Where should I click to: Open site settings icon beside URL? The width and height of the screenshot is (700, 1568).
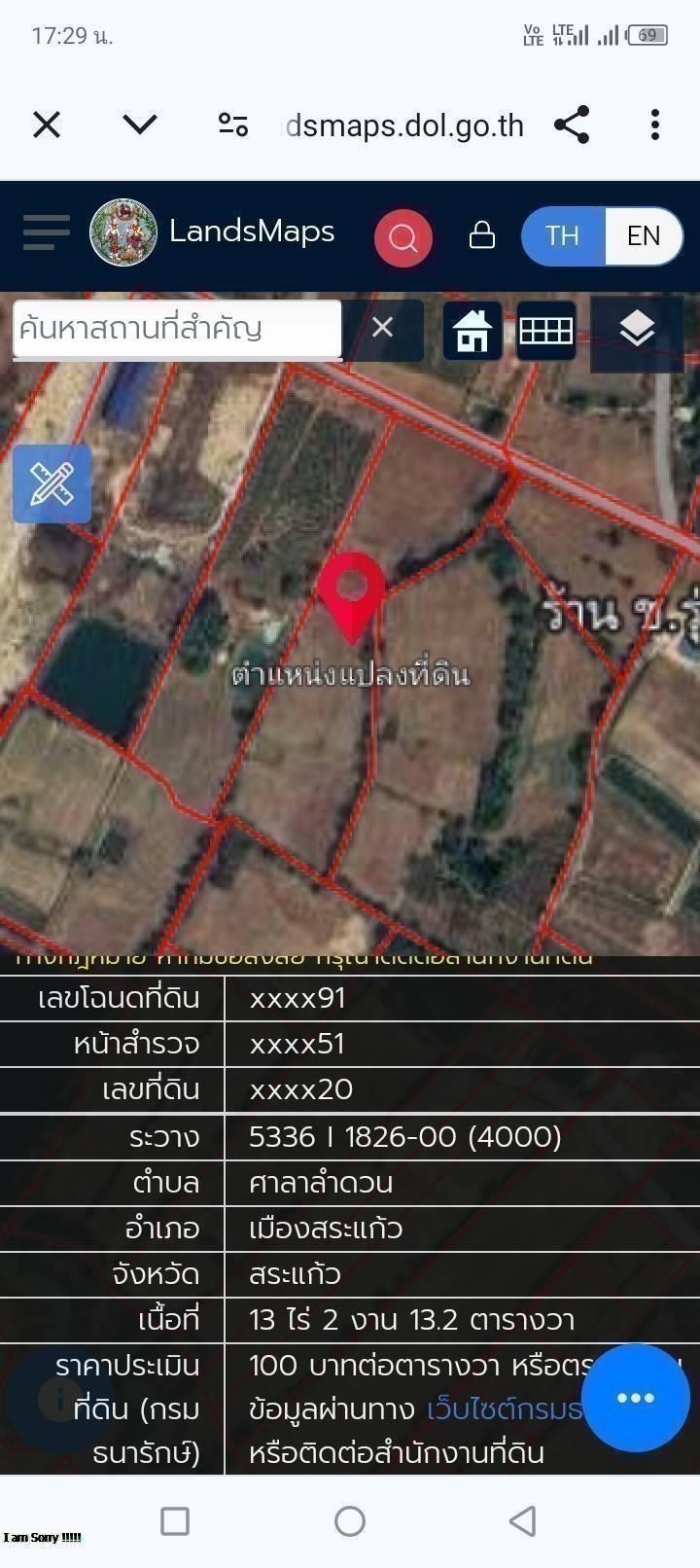[x=233, y=125]
